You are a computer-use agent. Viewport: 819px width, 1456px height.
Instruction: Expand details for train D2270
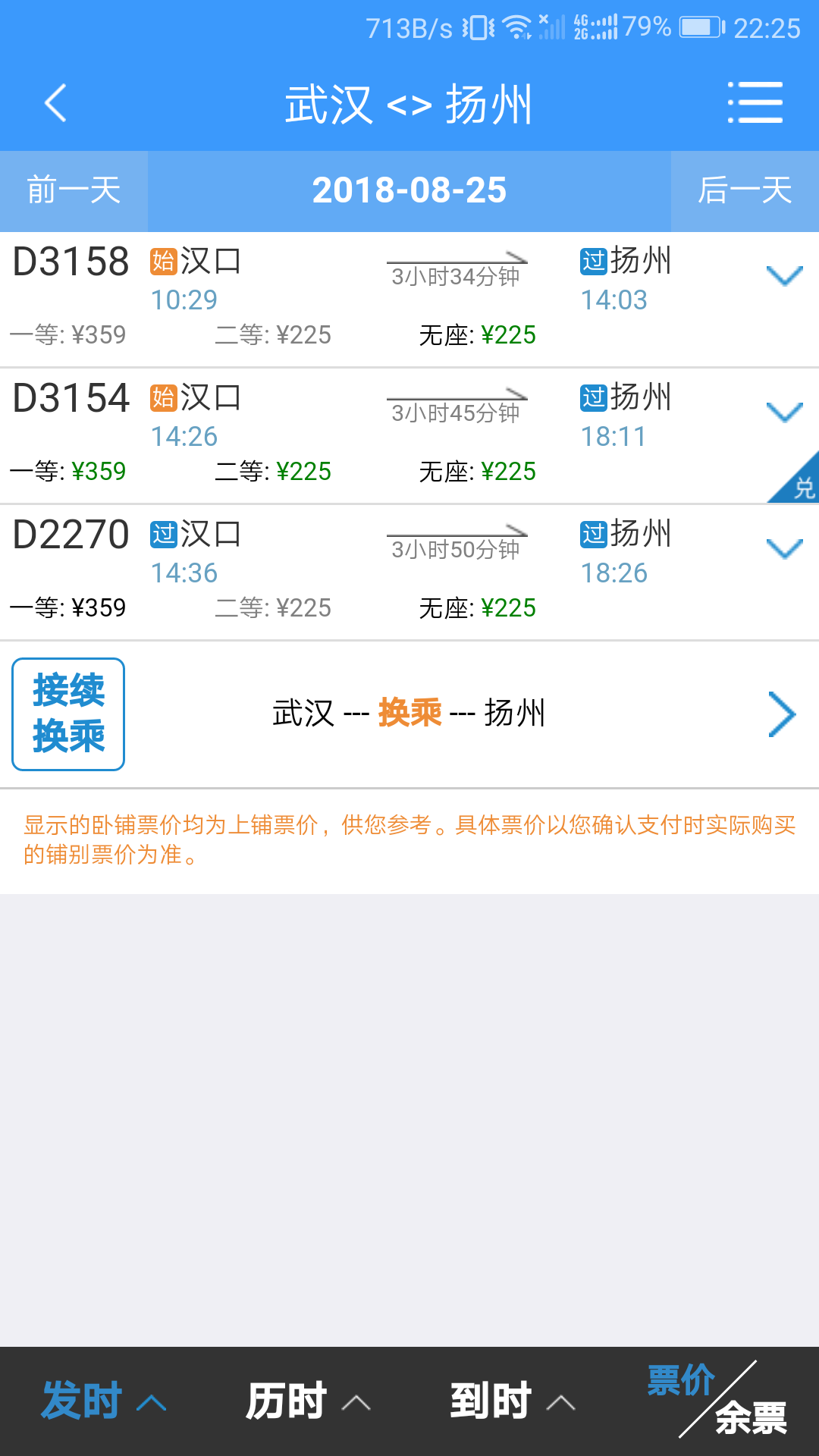[785, 548]
